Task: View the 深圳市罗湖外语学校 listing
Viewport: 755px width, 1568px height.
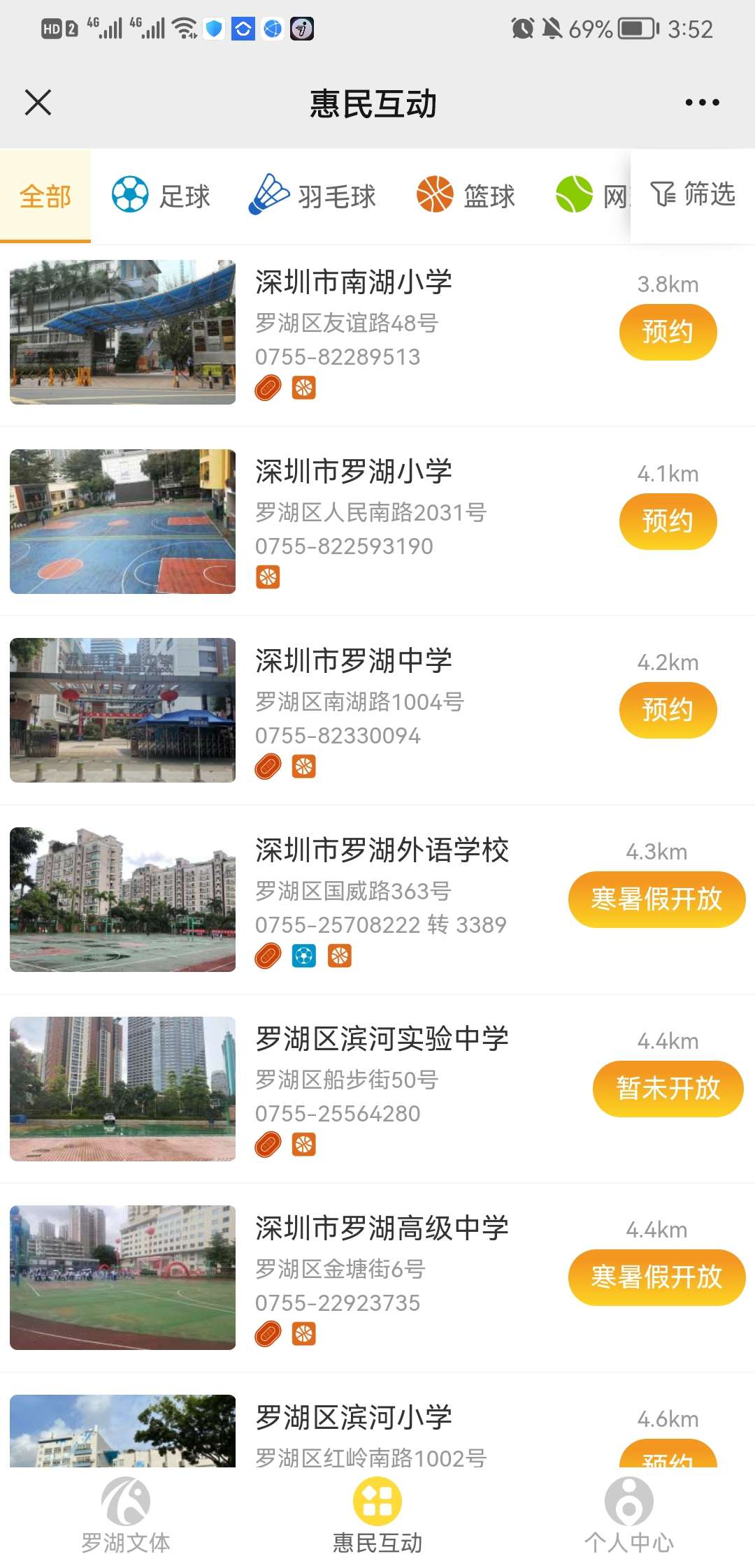Action: click(382, 850)
